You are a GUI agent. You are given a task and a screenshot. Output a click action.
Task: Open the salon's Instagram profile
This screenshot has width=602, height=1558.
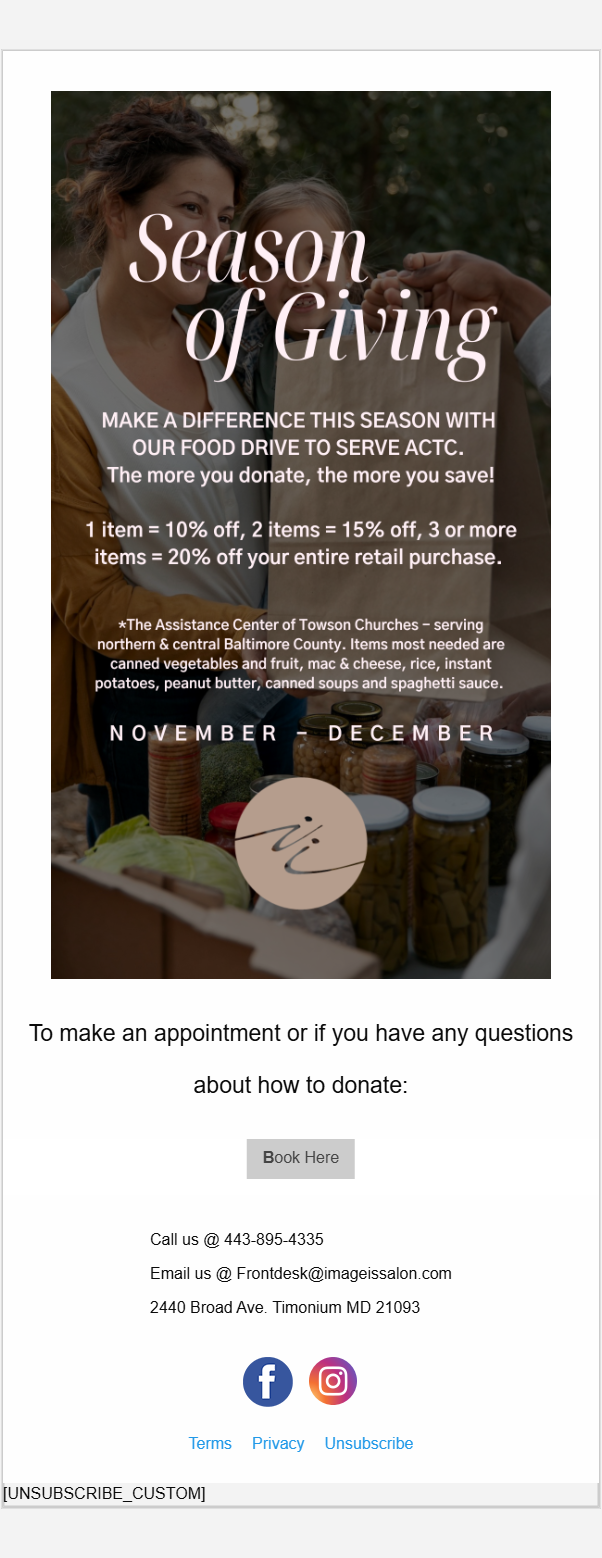pyautogui.click(x=333, y=1382)
